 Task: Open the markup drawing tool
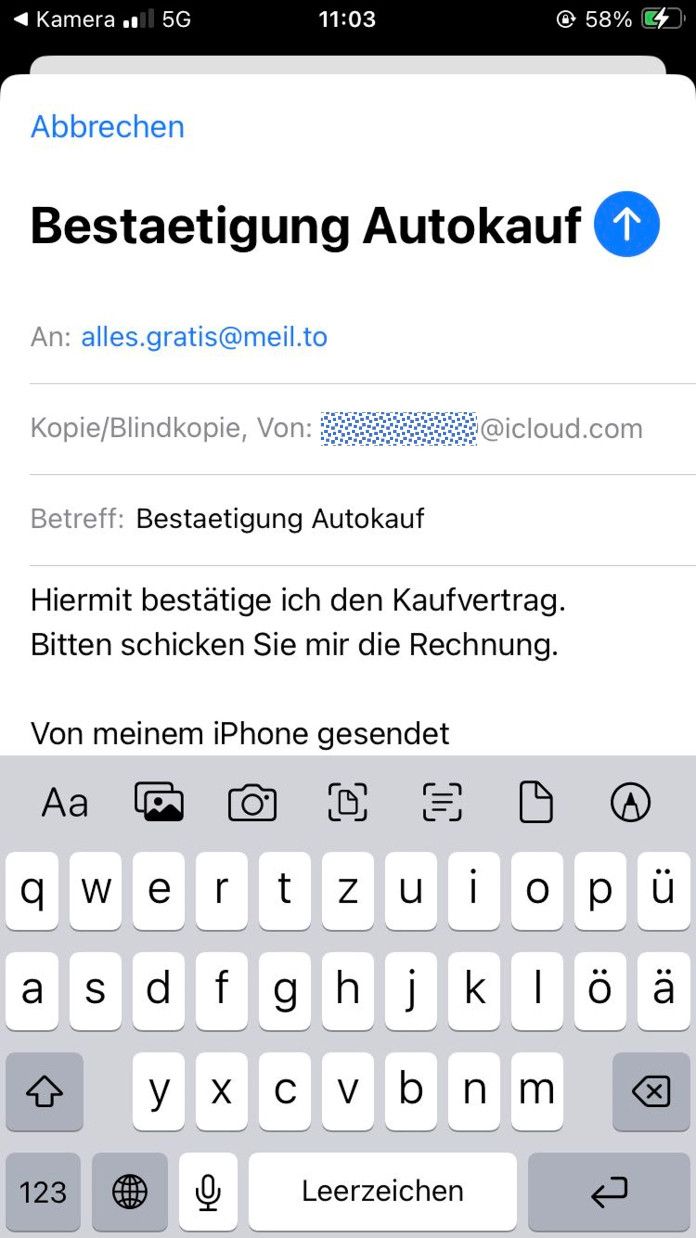(x=630, y=802)
